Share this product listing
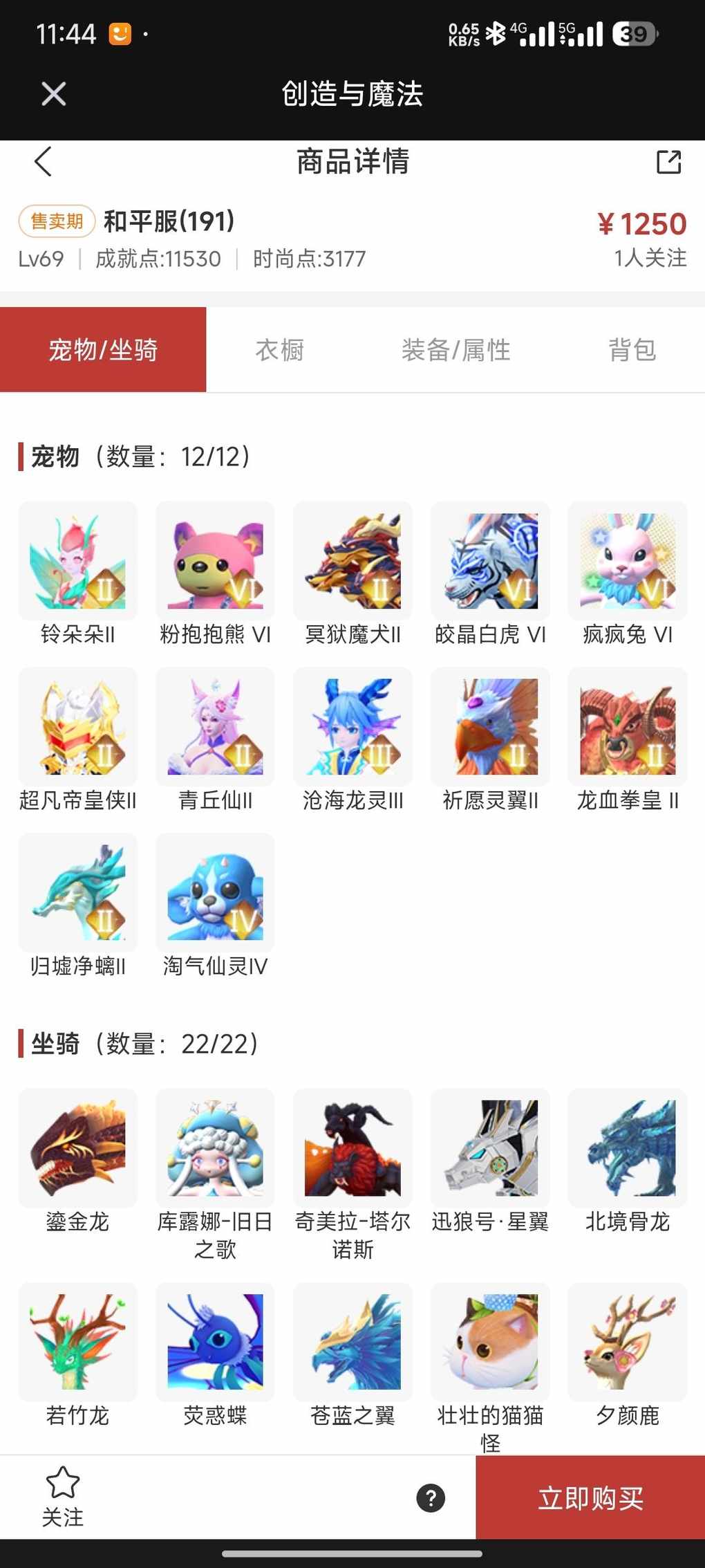Viewport: 705px width, 1568px height. [x=668, y=162]
